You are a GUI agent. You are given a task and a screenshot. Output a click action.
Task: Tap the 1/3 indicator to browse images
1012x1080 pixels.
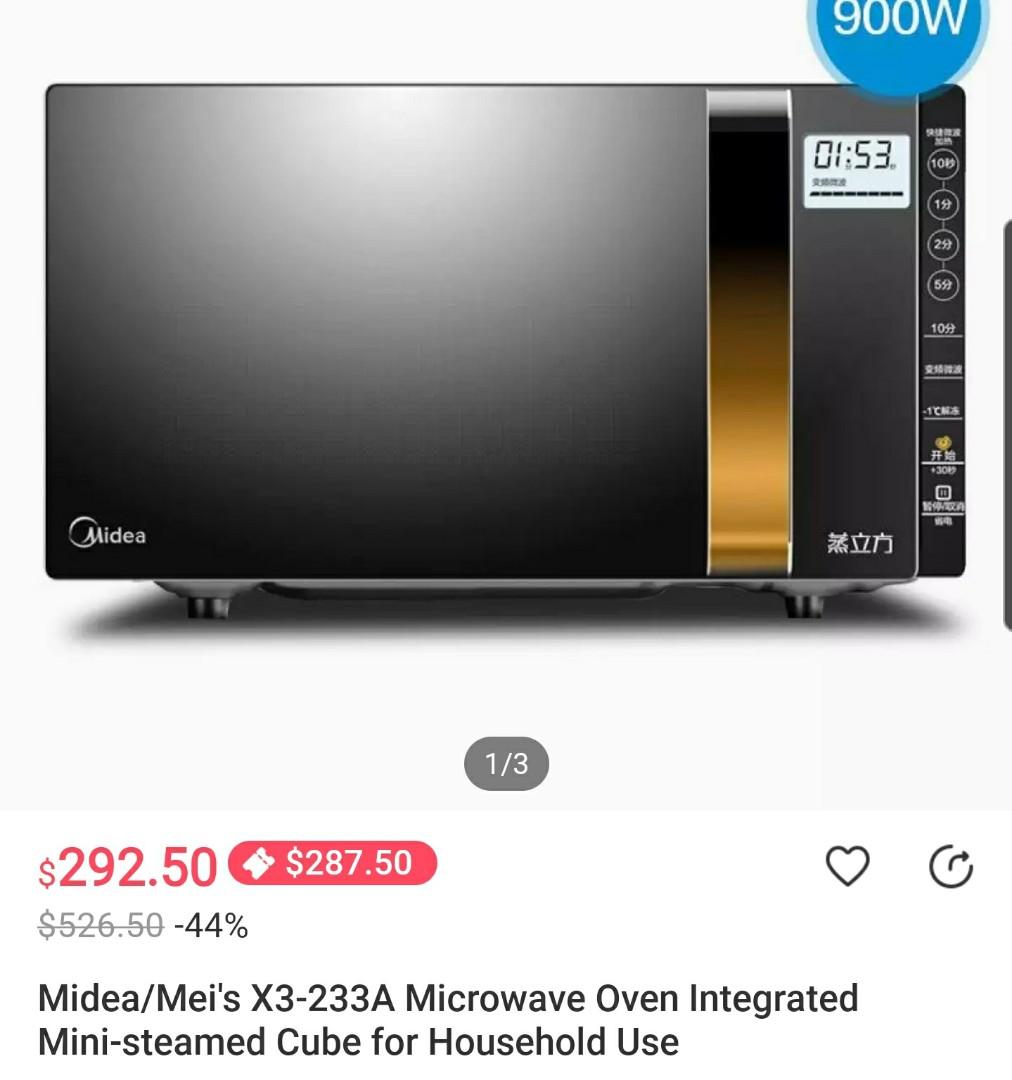pyautogui.click(x=506, y=764)
